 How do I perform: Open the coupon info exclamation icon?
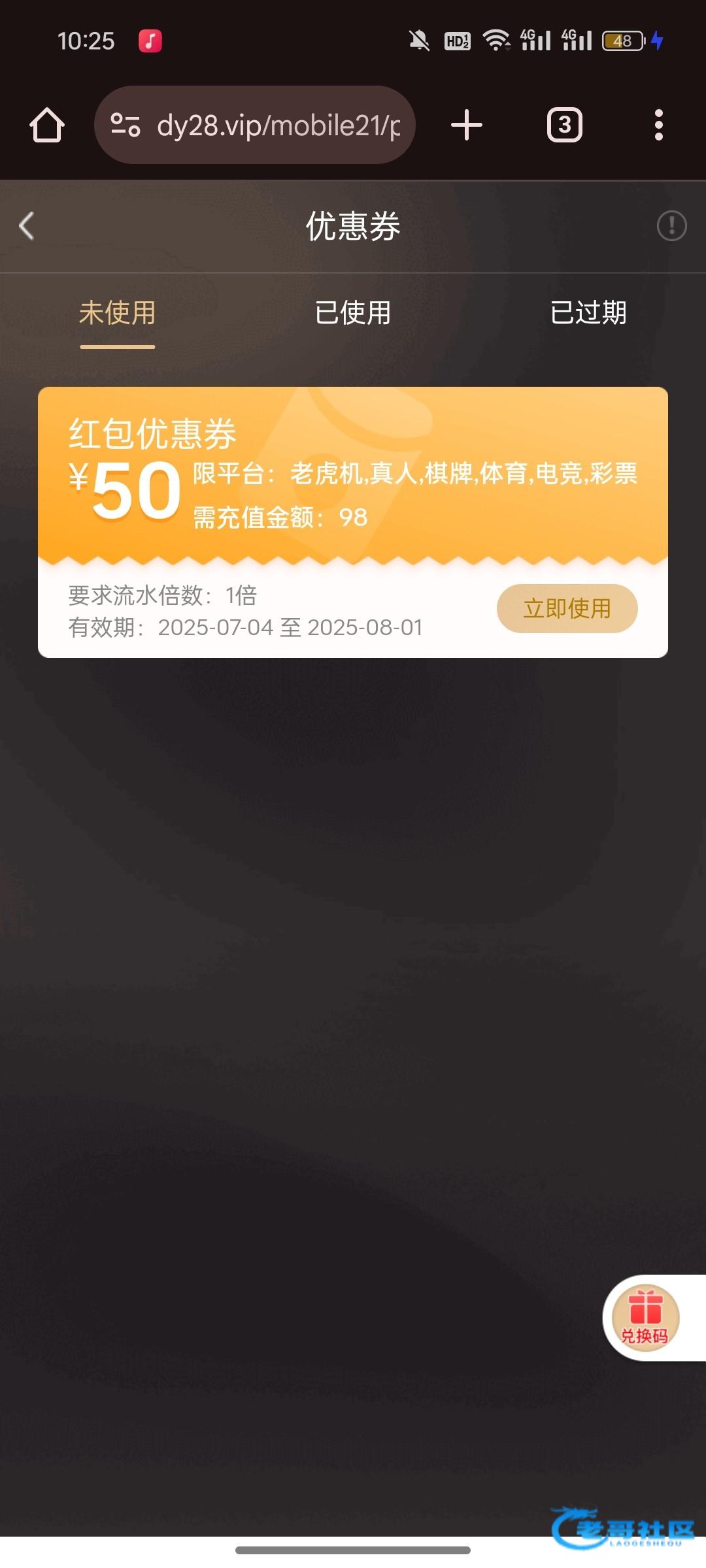pos(671,226)
